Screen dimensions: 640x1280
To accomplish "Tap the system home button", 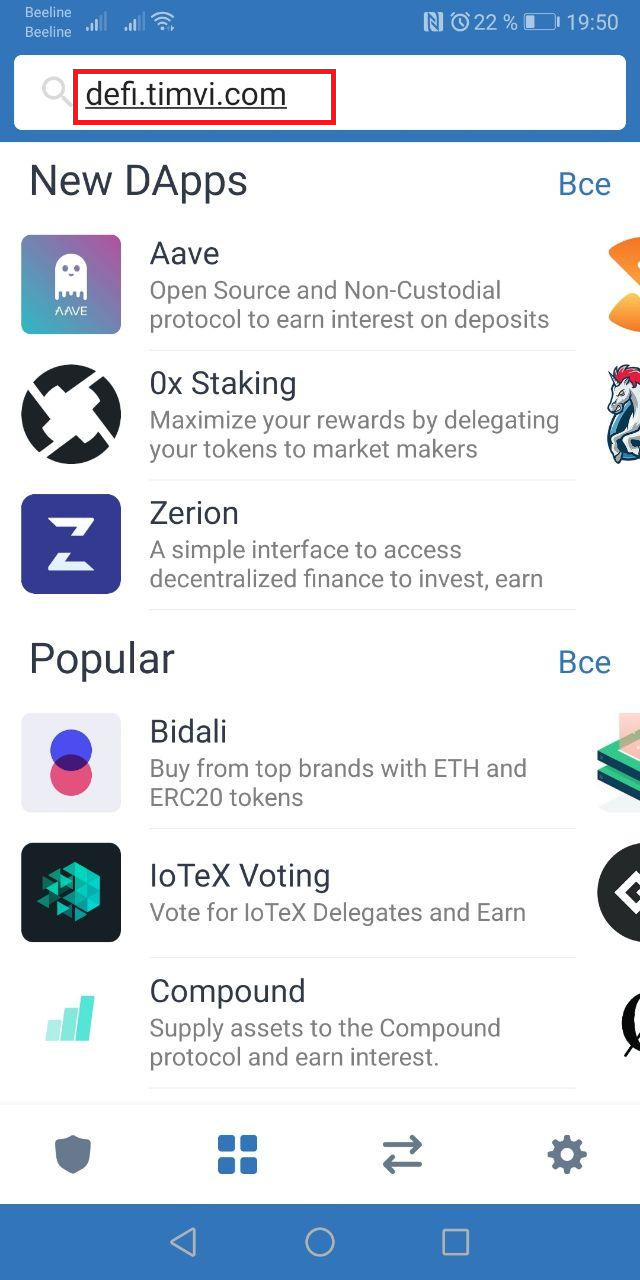I will pos(320,1242).
